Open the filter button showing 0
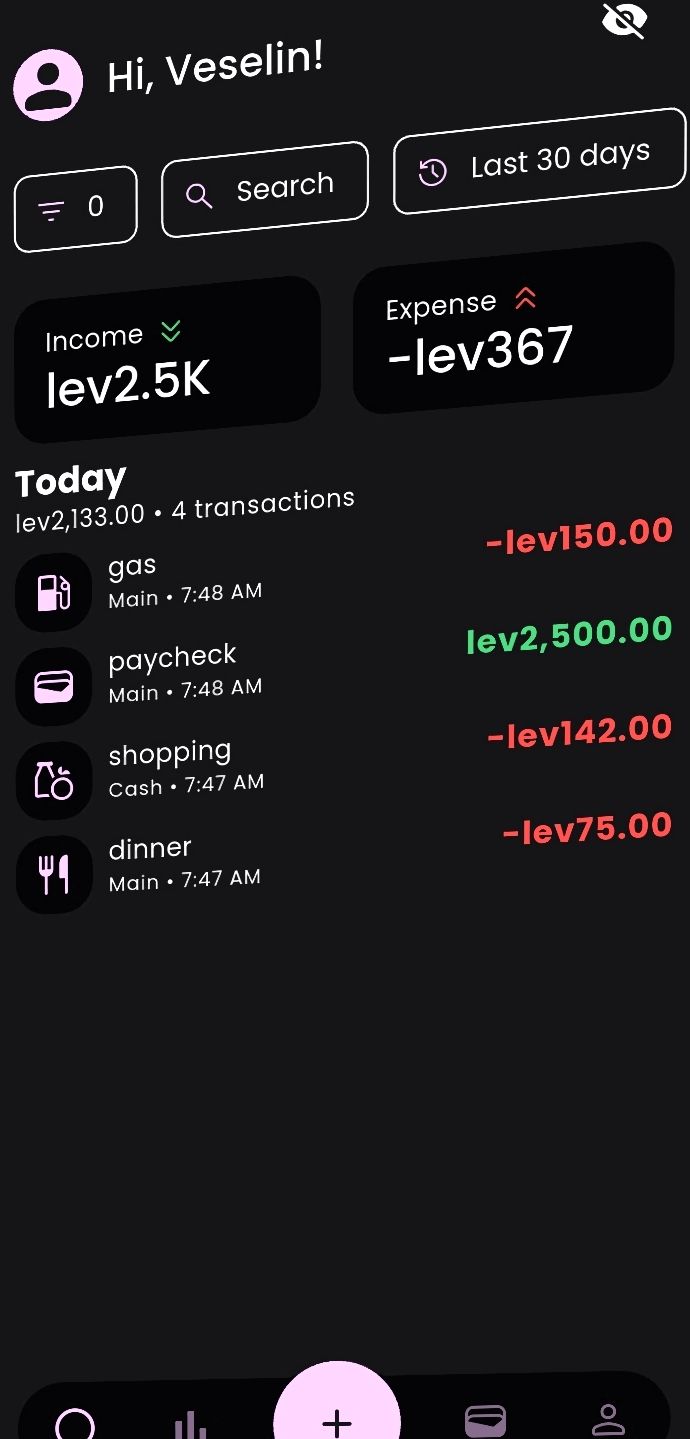 point(75,208)
